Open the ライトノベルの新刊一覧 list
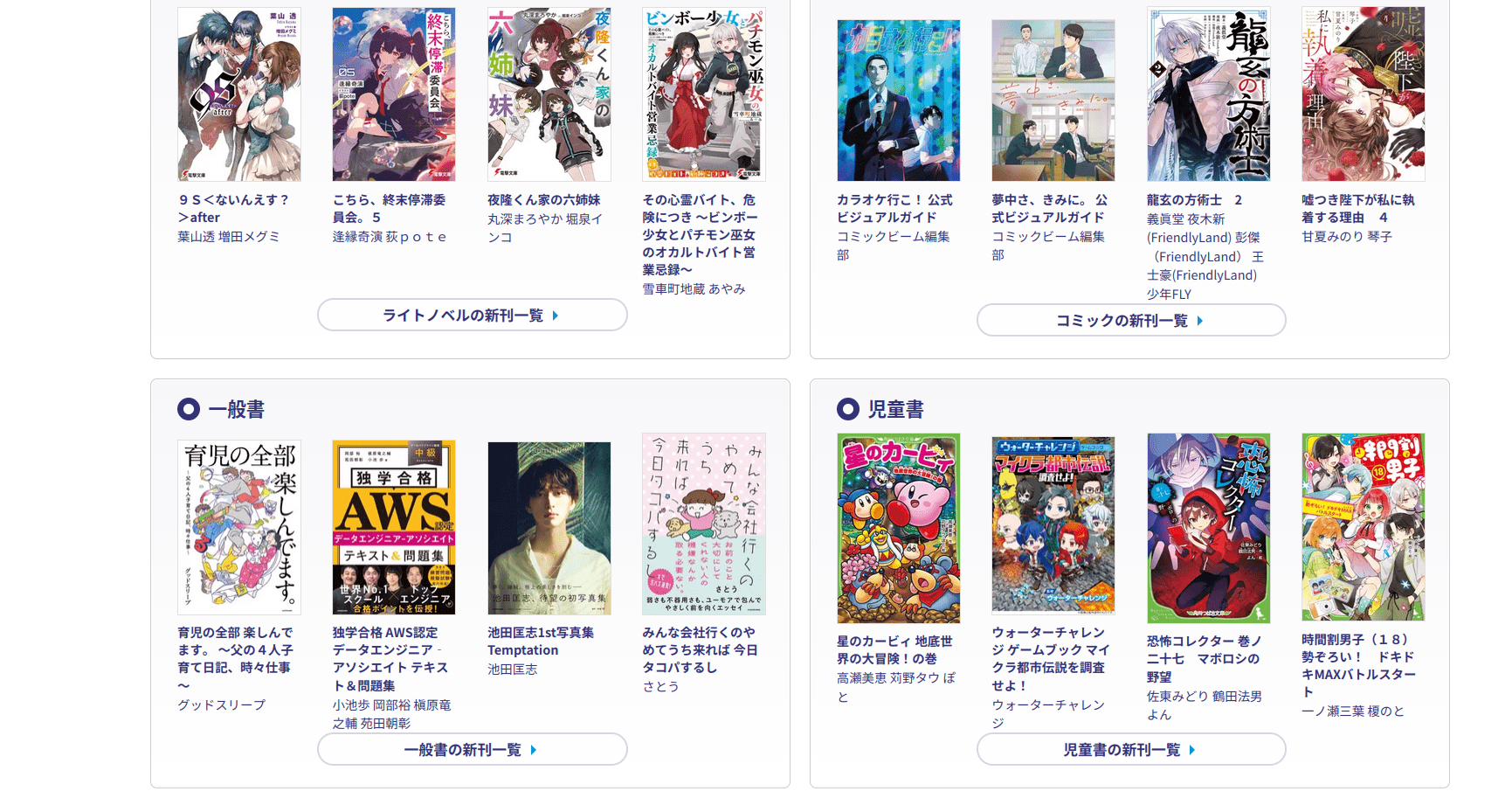The image size is (1512, 791). click(472, 316)
